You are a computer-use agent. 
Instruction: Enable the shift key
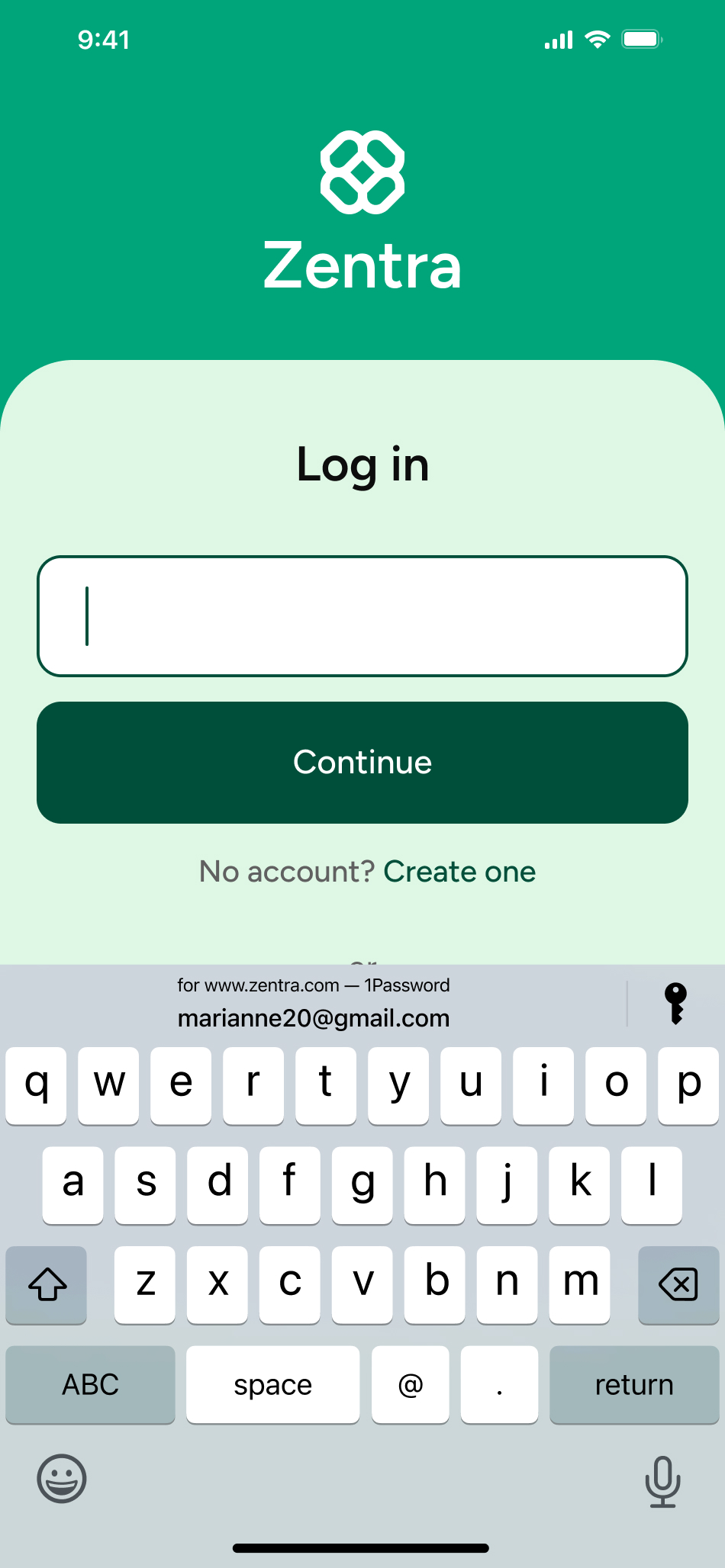pyautogui.click(x=47, y=1285)
